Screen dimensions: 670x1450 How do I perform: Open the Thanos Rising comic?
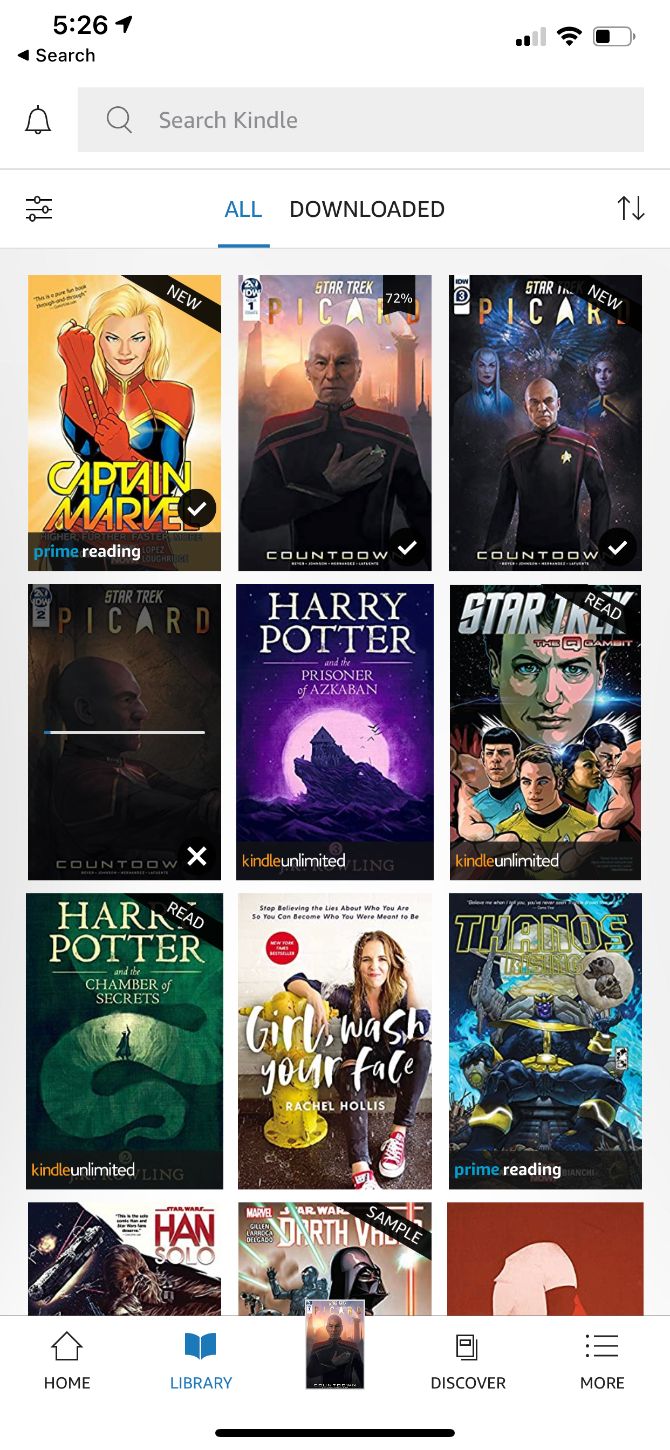tap(545, 1041)
